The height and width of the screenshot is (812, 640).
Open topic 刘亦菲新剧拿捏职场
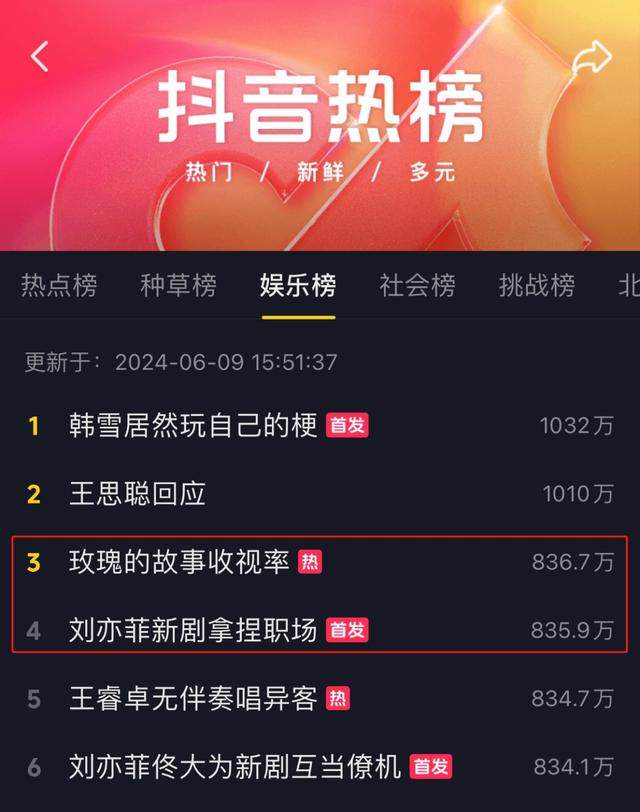click(193, 630)
